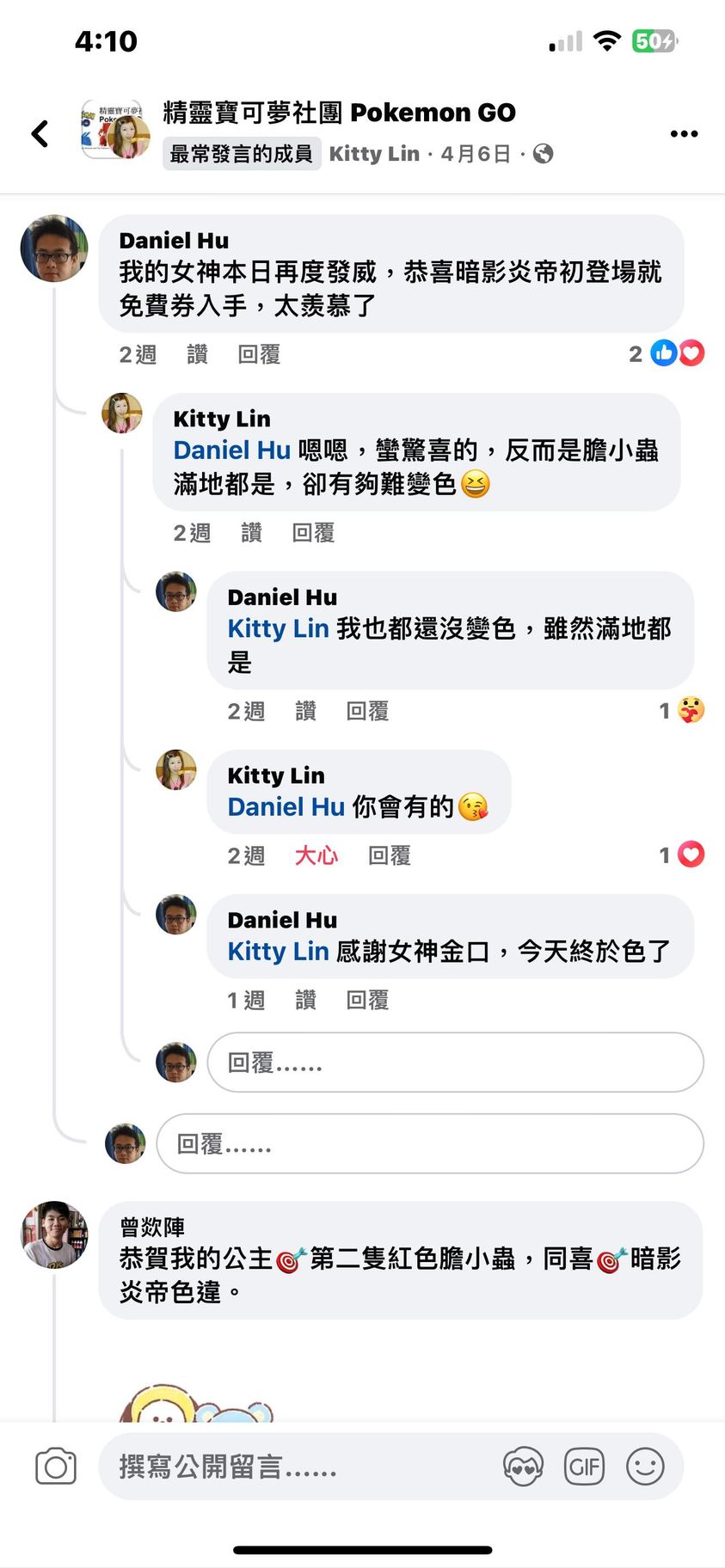725x1568 pixels.
Task: Reply to Kitty Lin's 嗯嗯 comment
Action: (313, 533)
